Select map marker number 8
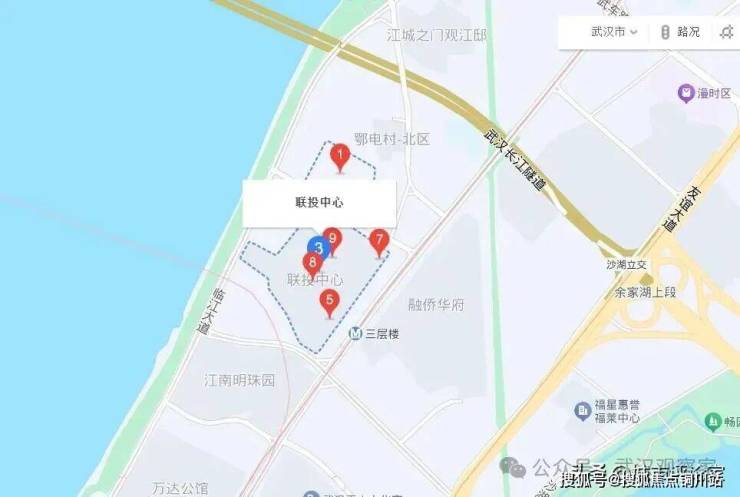 pos(313,262)
